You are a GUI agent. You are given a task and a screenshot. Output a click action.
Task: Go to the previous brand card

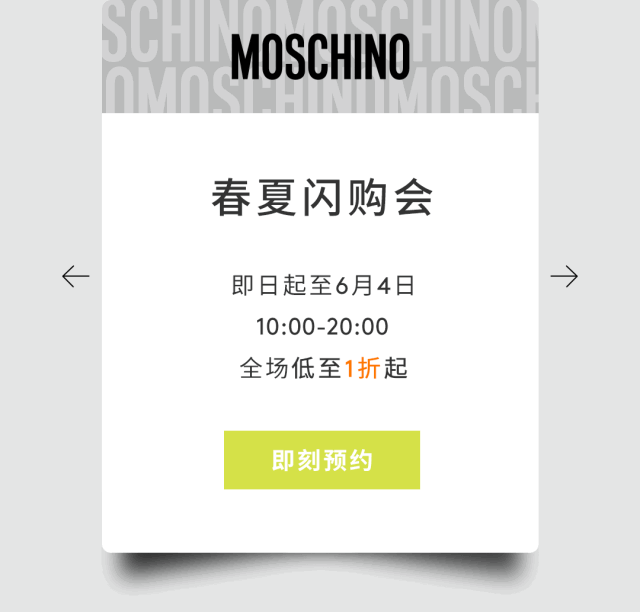[x=76, y=276]
